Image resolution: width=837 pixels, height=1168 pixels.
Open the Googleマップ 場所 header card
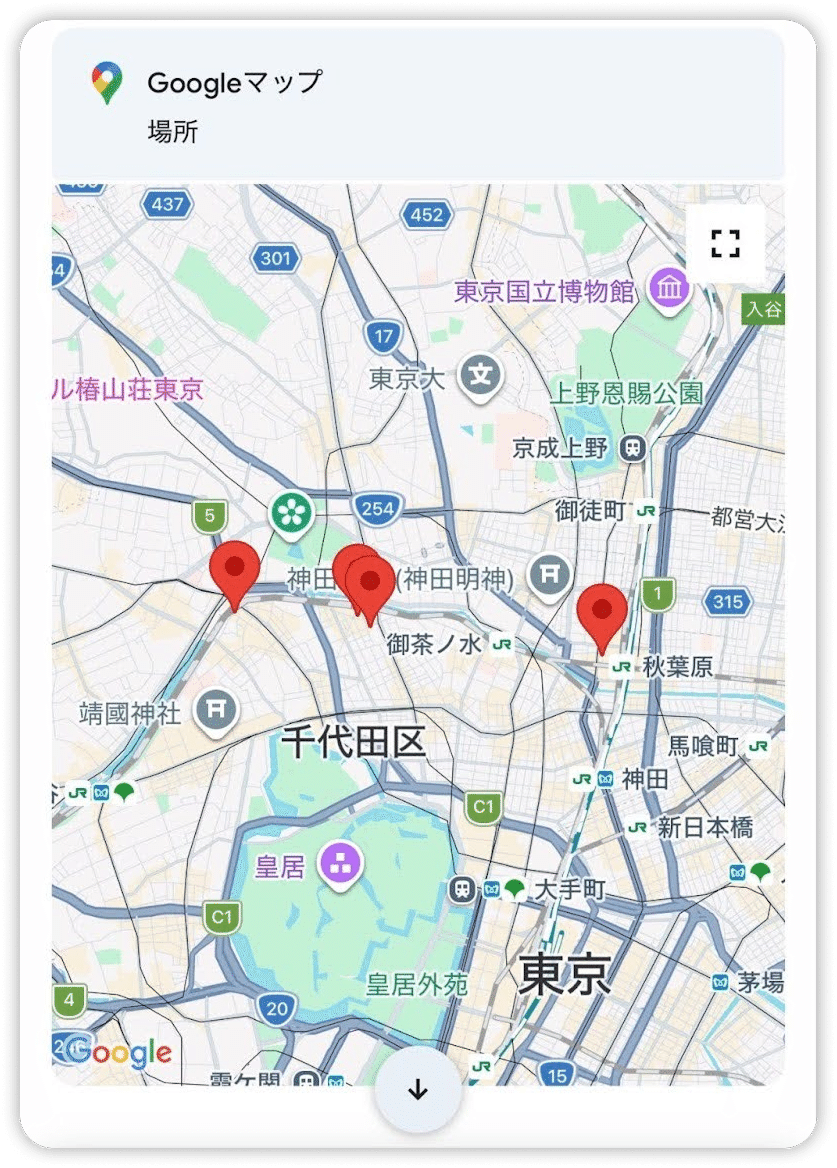(x=418, y=104)
